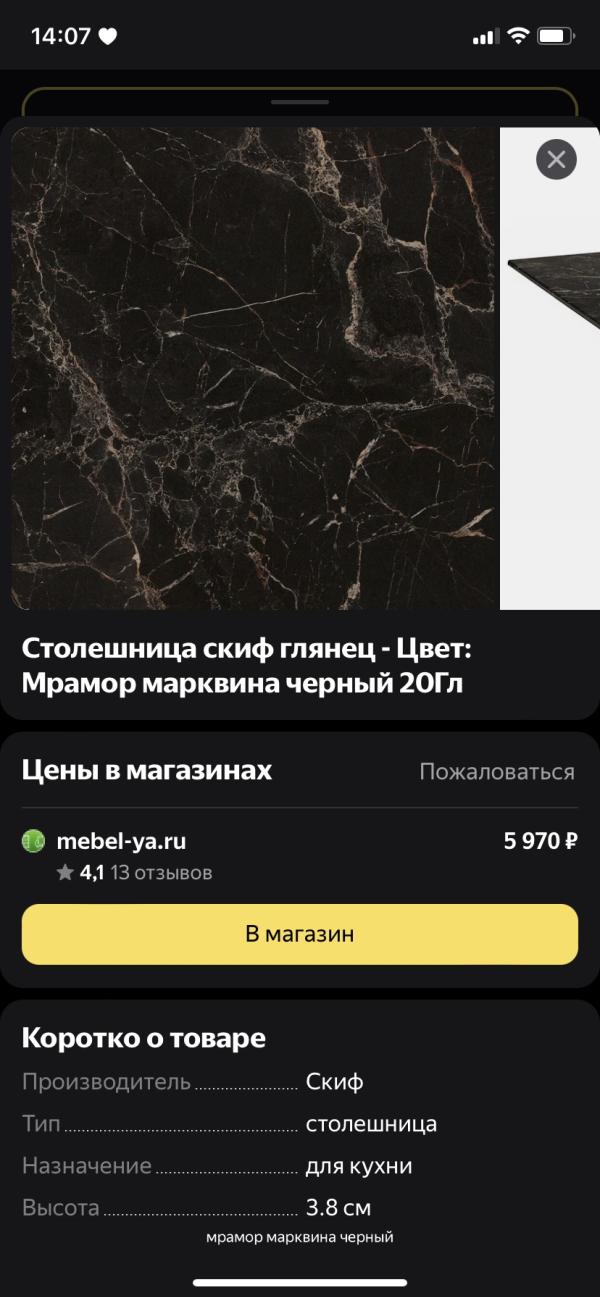Tap the sheet handle at the top
The width and height of the screenshot is (600, 1297).
pyautogui.click(x=300, y=102)
